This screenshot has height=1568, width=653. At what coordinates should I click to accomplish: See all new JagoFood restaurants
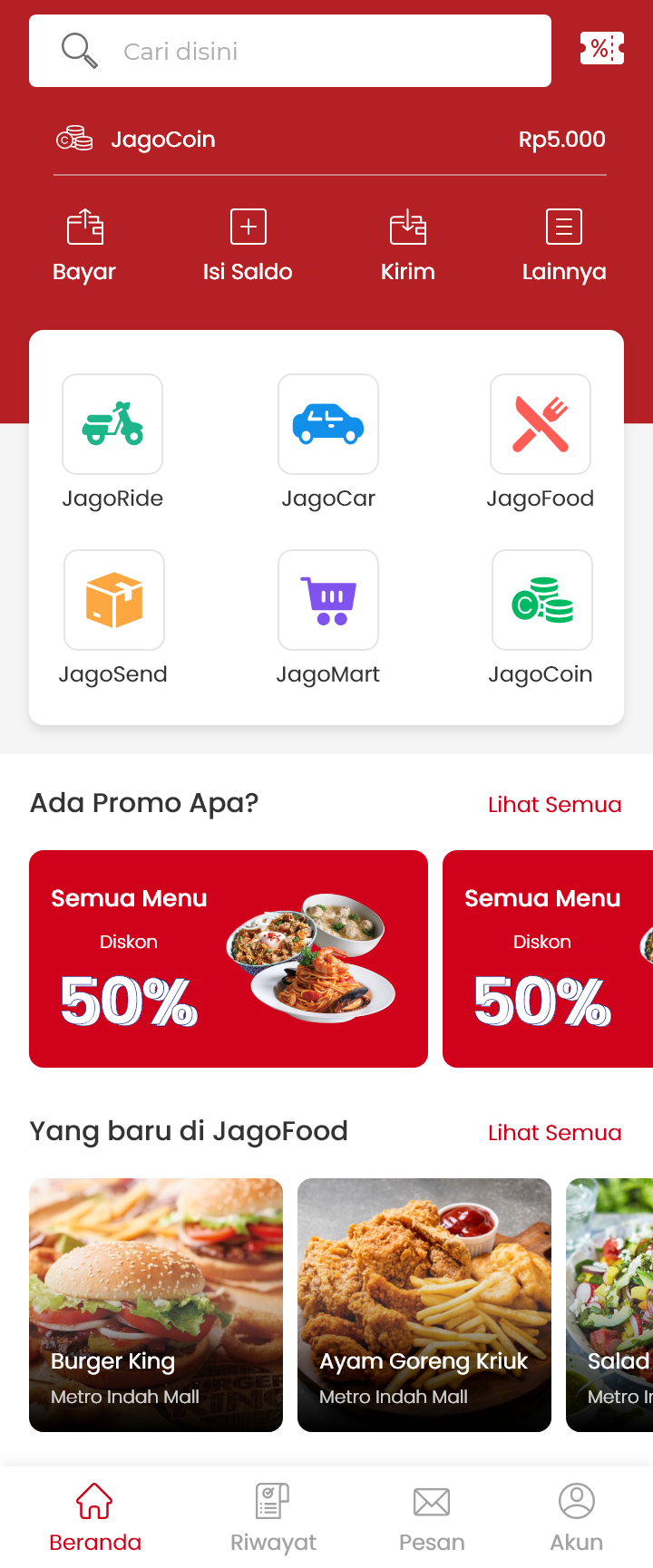pyautogui.click(x=554, y=1133)
